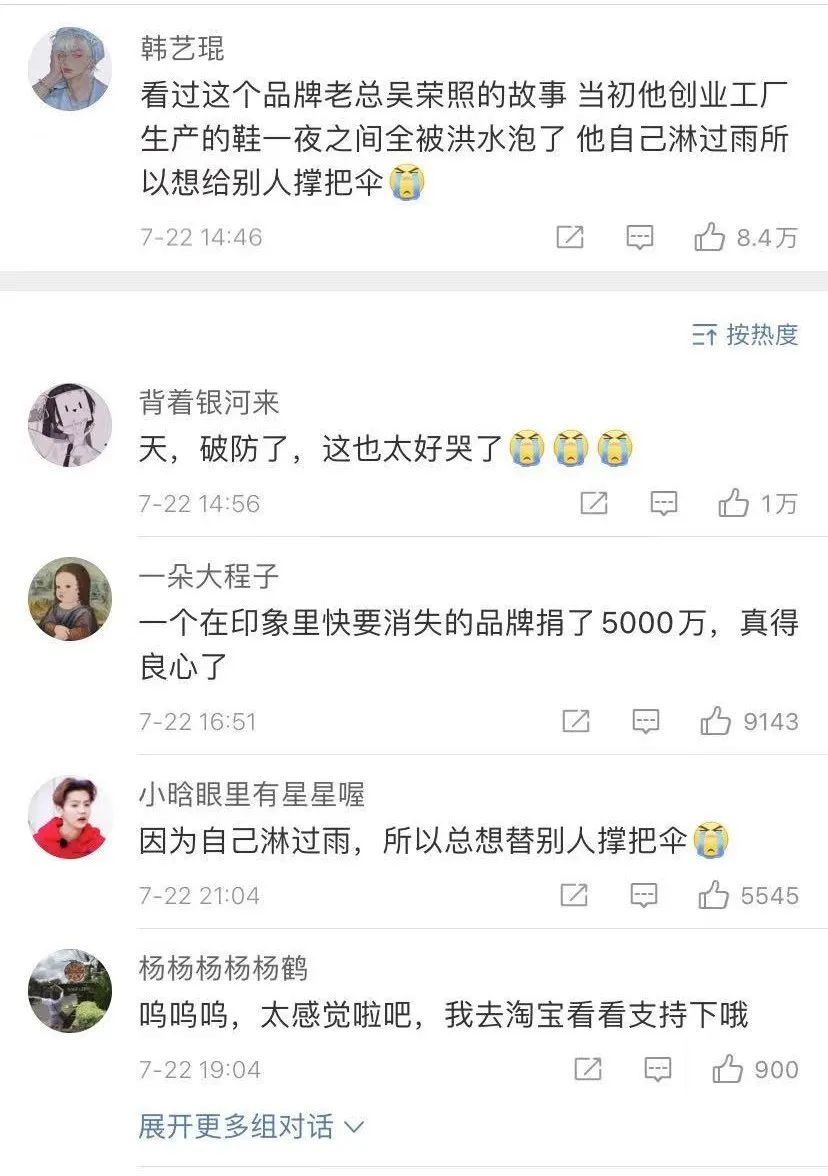Repost 杨杨杨杨杨鹤's comment
828x1176 pixels.
pyautogui.click(x=588, y=1069)
